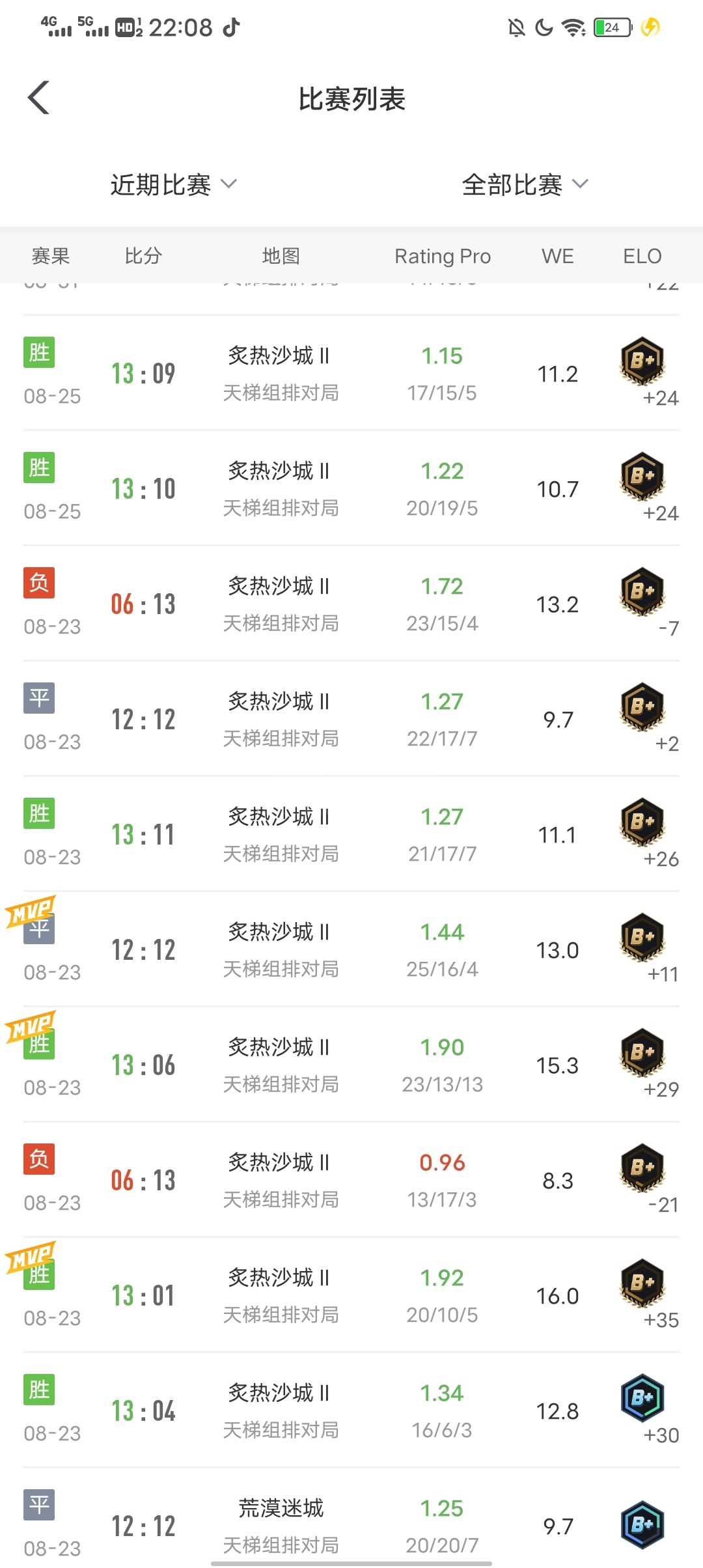
Task: Expand the 全部比赛 dropdown filter
Action: [x=525, y=185]
